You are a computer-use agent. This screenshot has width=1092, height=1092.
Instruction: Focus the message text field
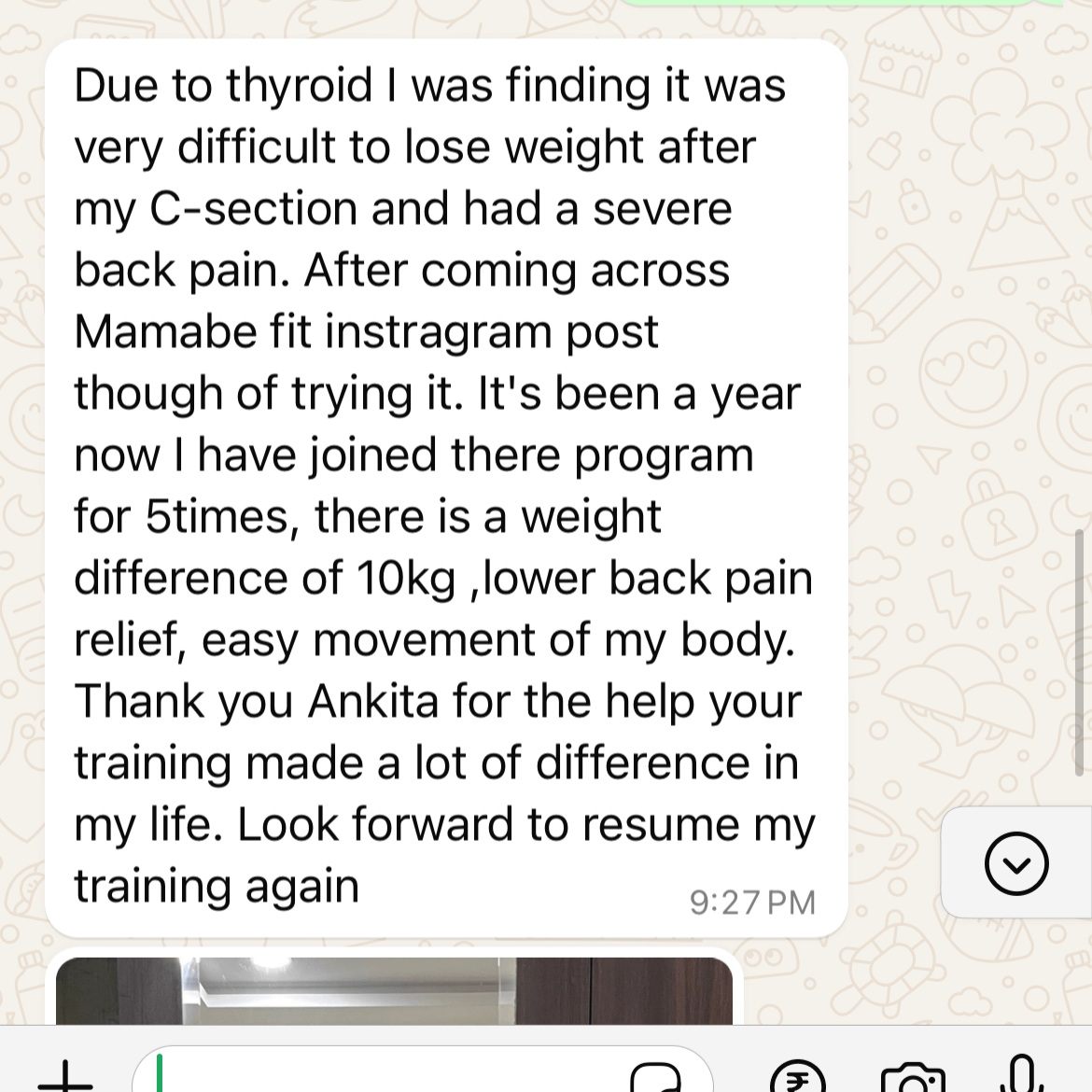pos(373,1073)
